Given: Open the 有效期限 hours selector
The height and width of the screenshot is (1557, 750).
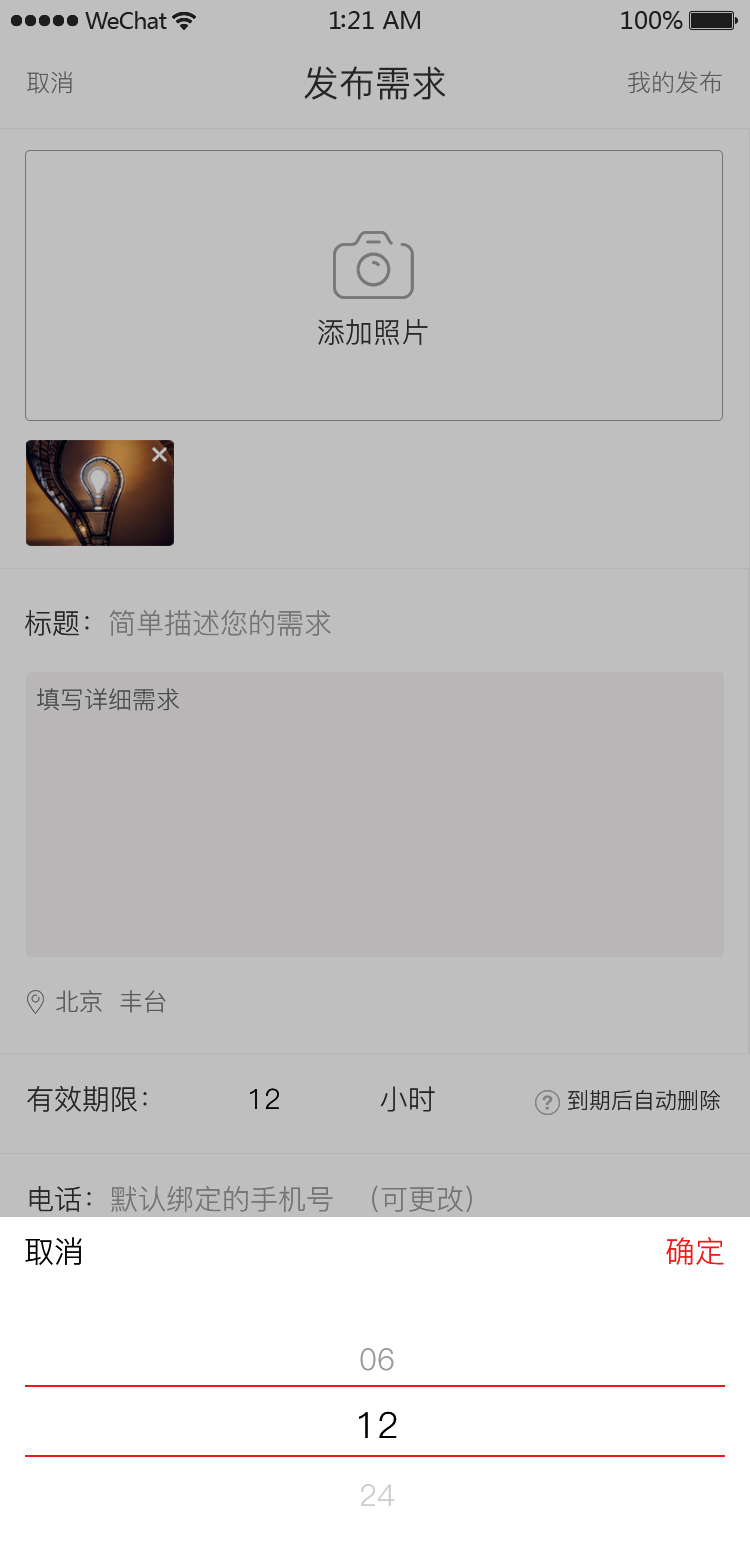Looking at the screenshot, I should click(x=264, y=1100).
